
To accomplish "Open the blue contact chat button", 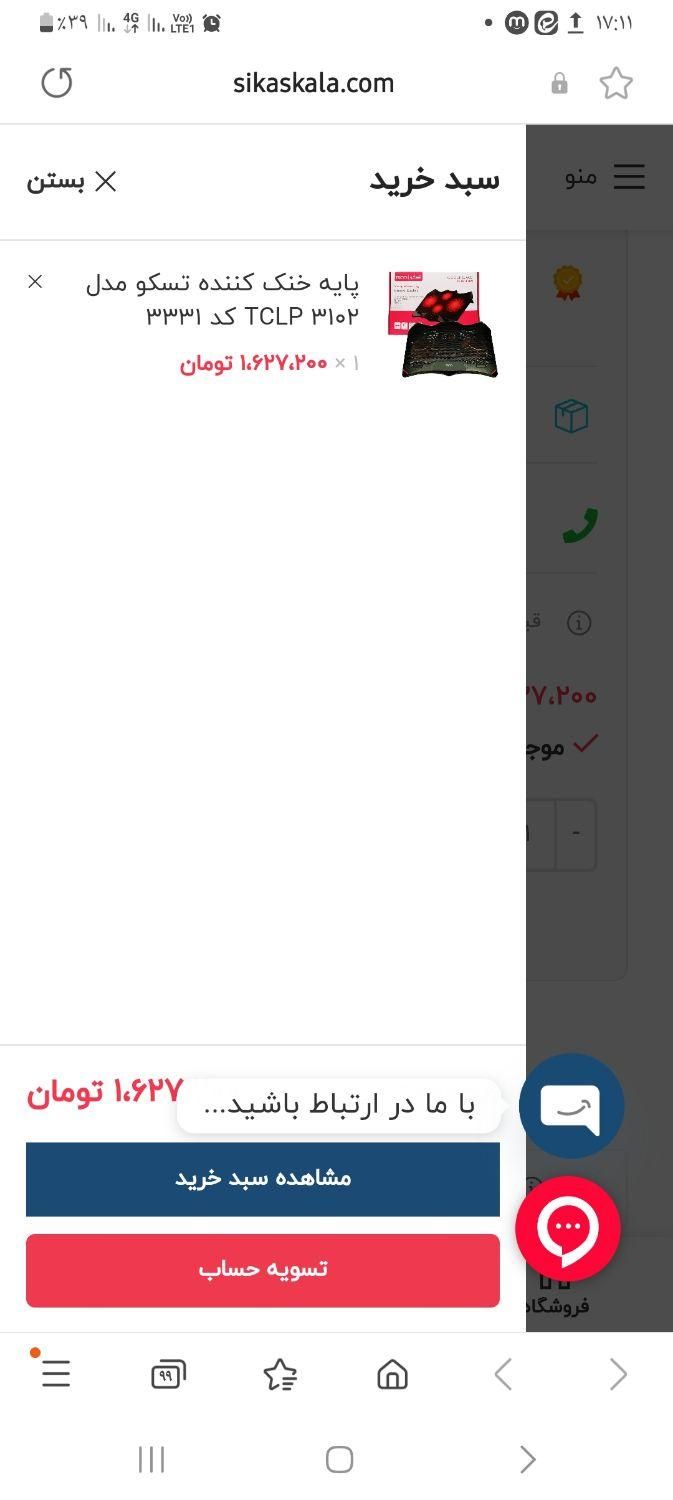I will (571, 1106).
